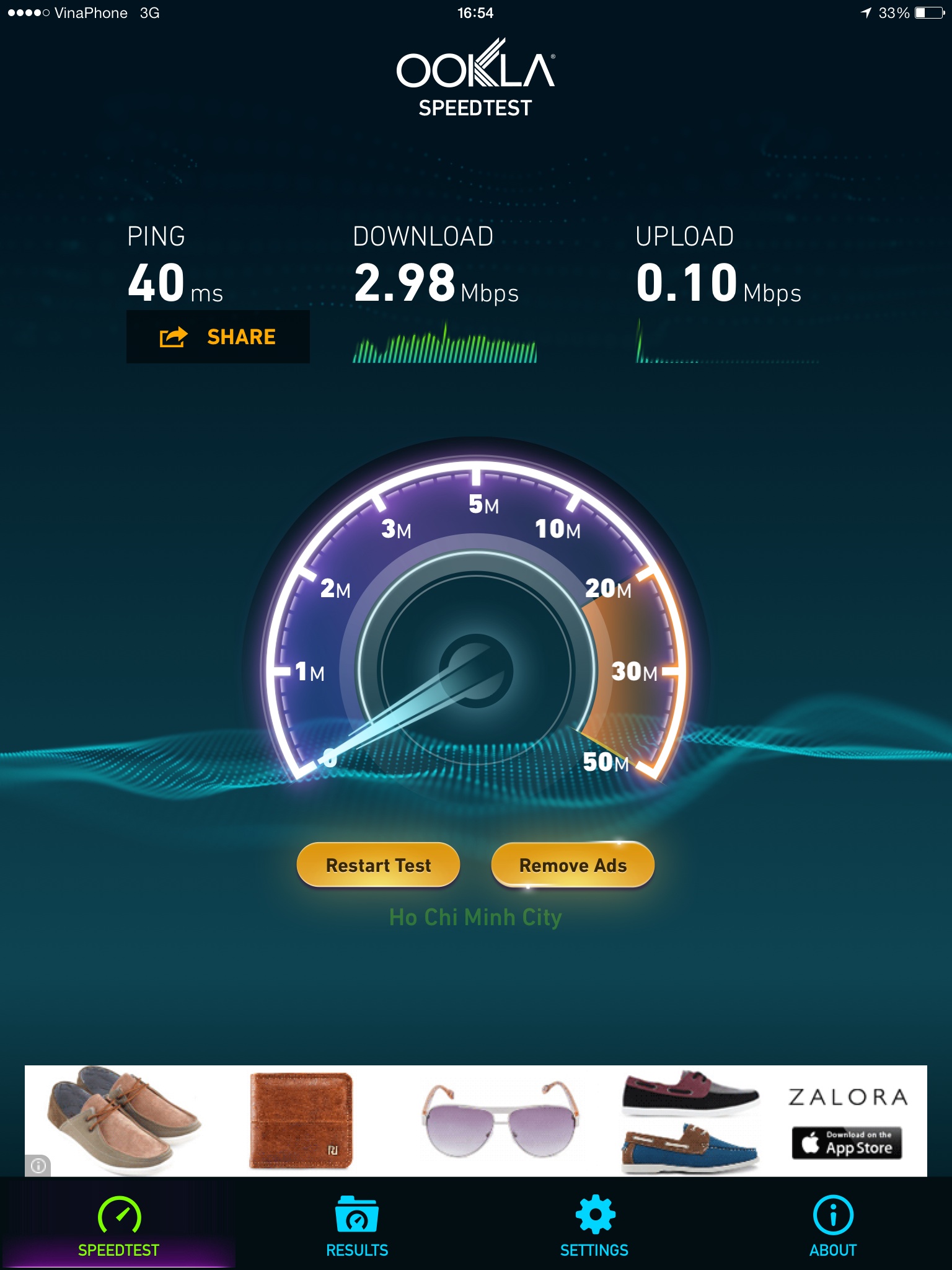Screen dimensions: 952x1270
Task: Switch to the Speedtest tab
Action: pyautogui.click(x=118, y=1227)
